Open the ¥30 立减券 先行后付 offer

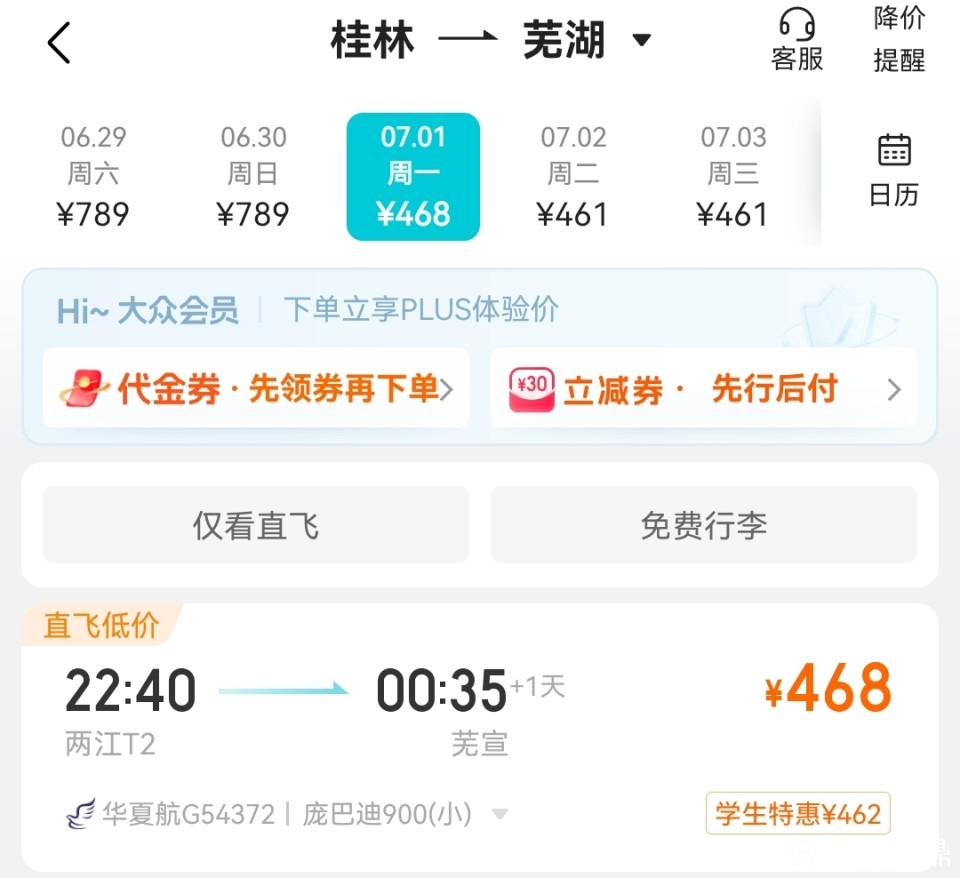703,389
